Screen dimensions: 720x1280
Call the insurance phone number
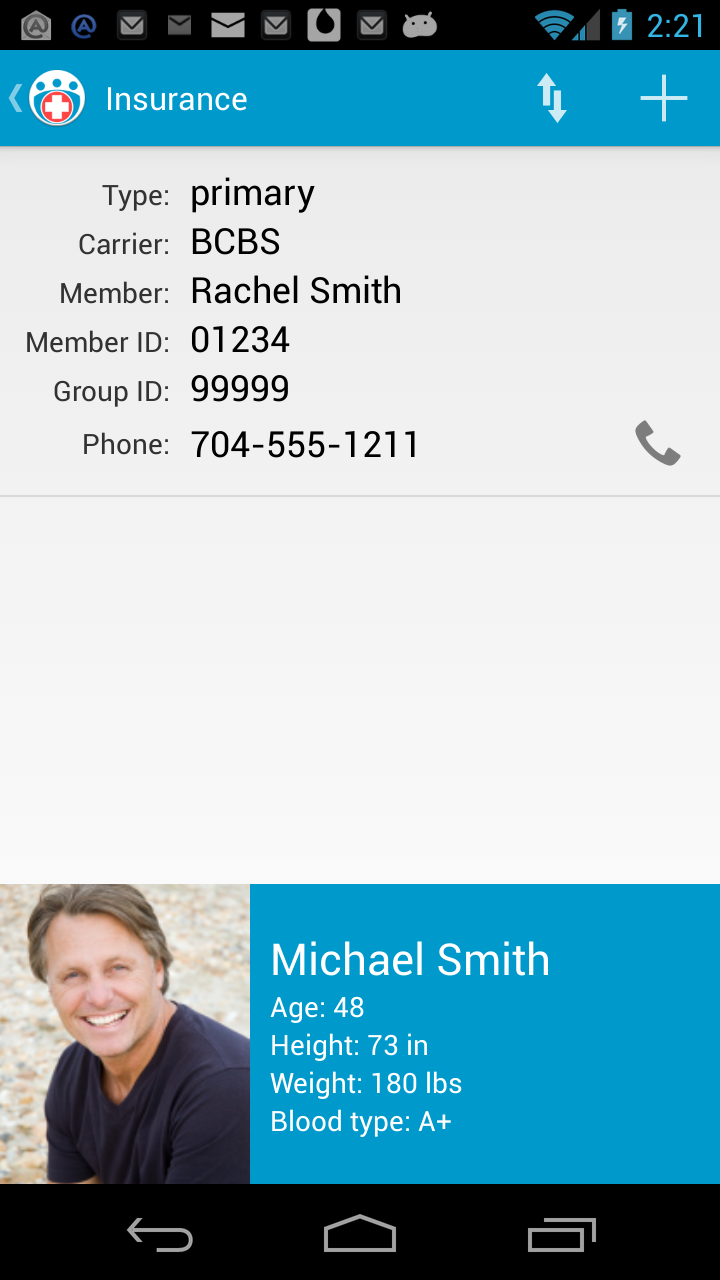[x=657, y=443]
